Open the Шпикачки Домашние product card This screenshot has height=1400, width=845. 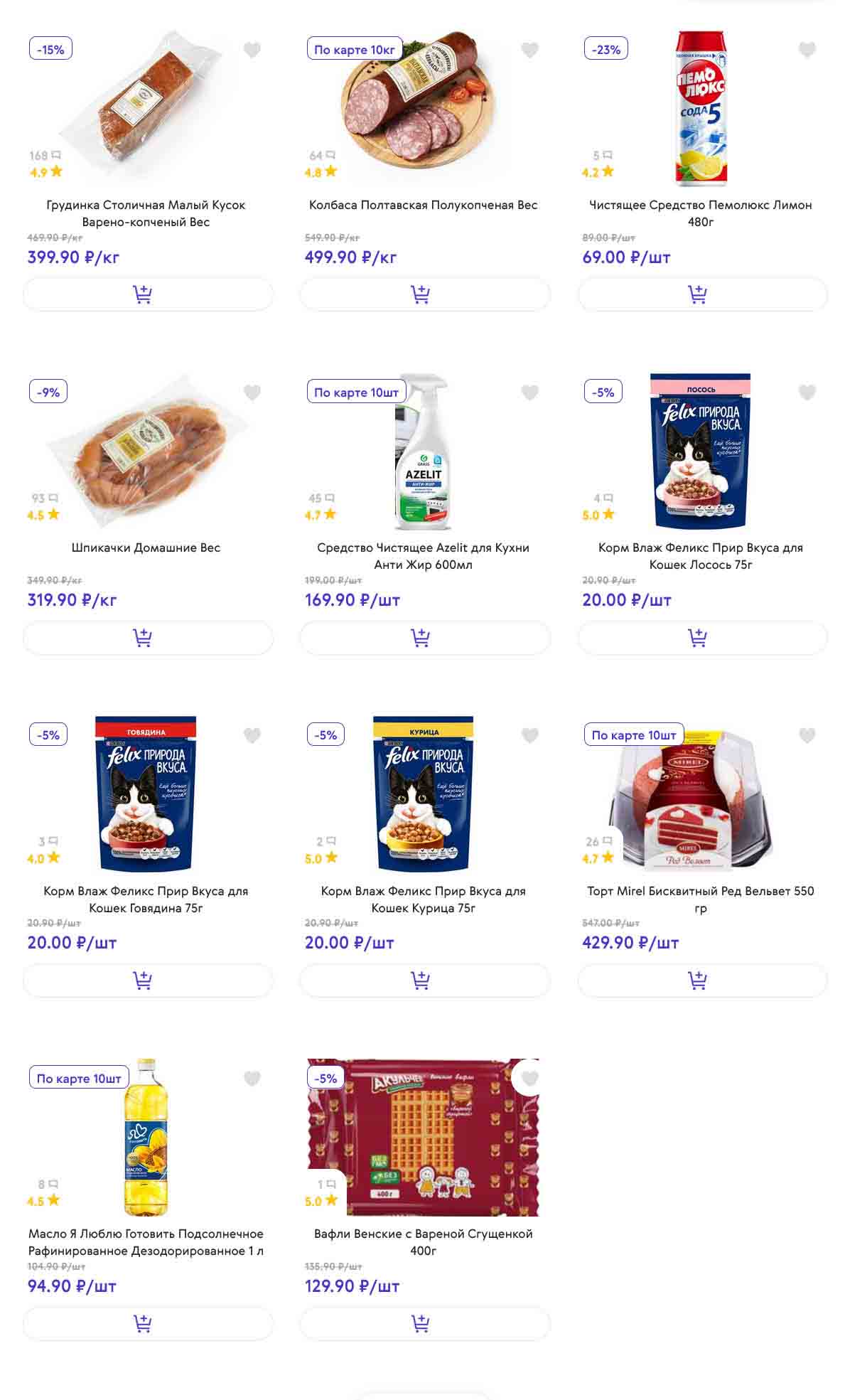pos(146,547)
